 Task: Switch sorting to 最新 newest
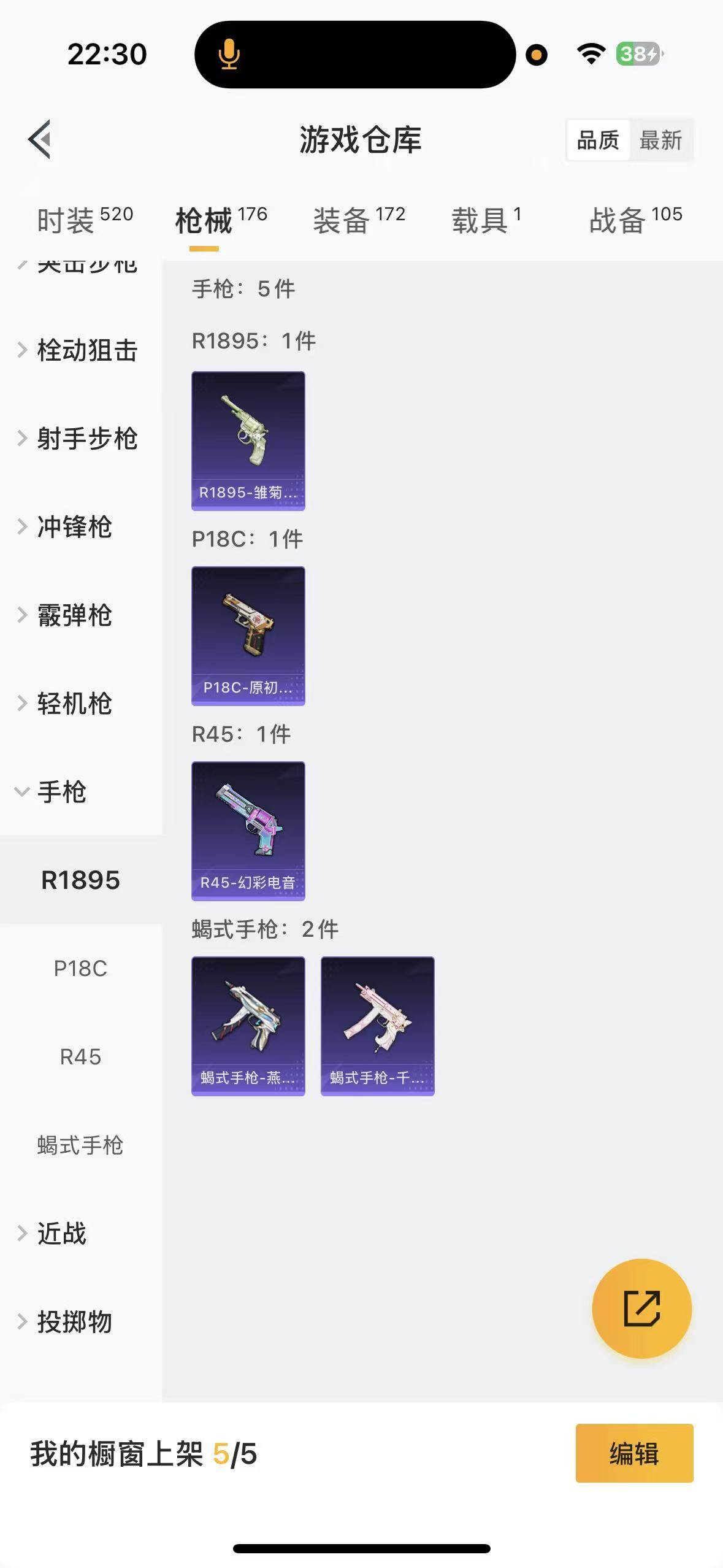coord(661,140)
